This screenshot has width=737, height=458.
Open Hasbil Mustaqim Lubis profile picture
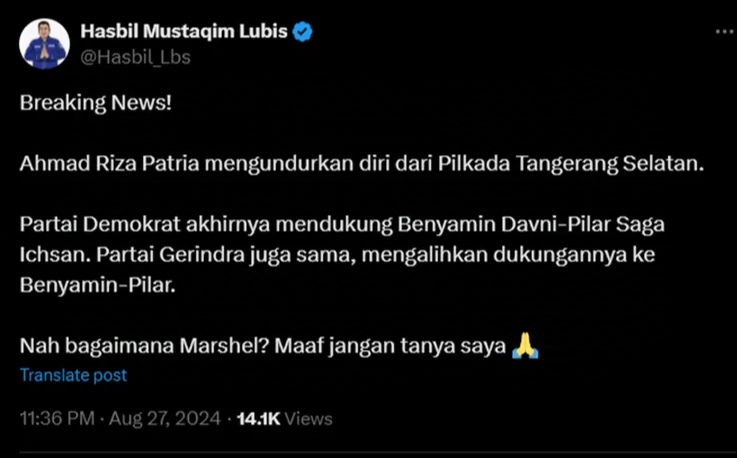pyautogui.click(x=44, y=44)
